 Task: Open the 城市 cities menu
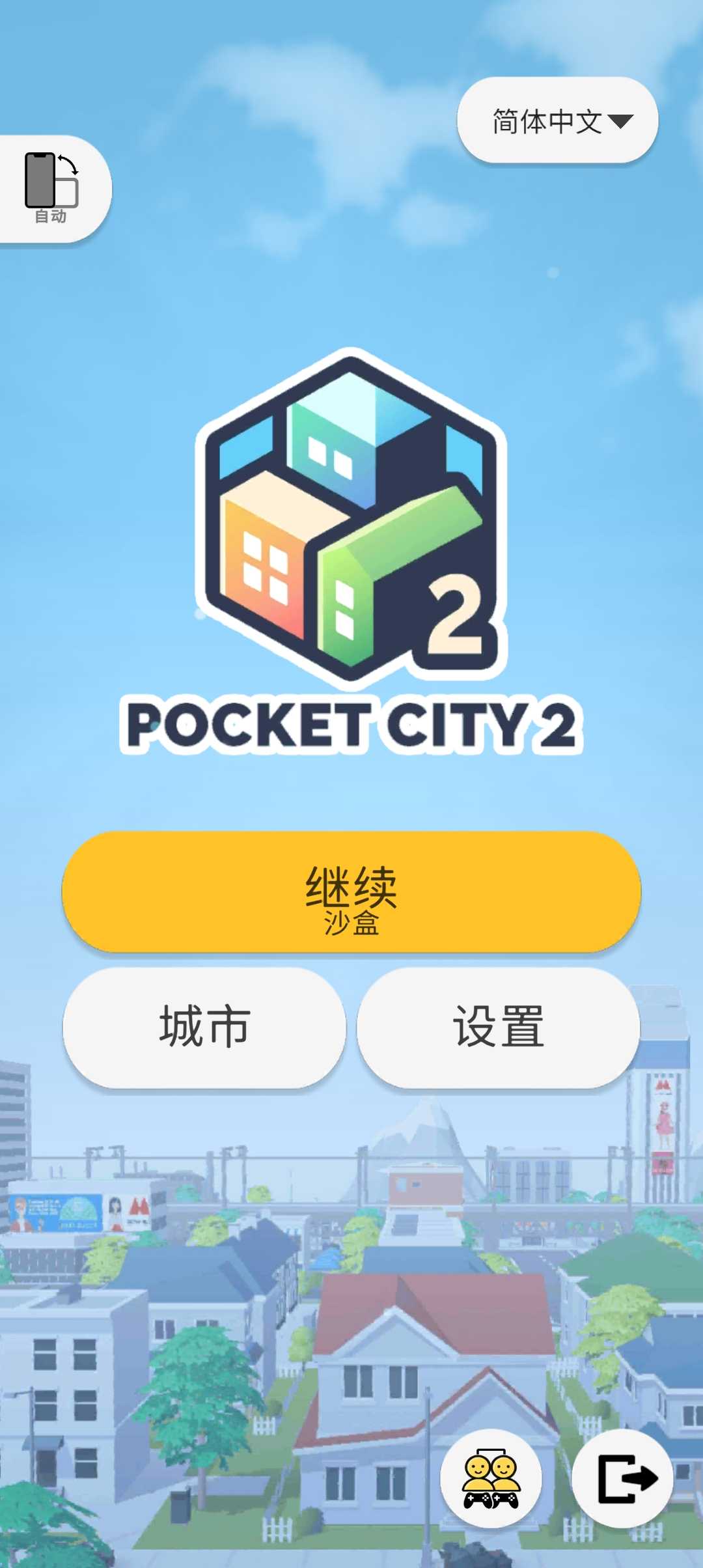coord(204,1028)
